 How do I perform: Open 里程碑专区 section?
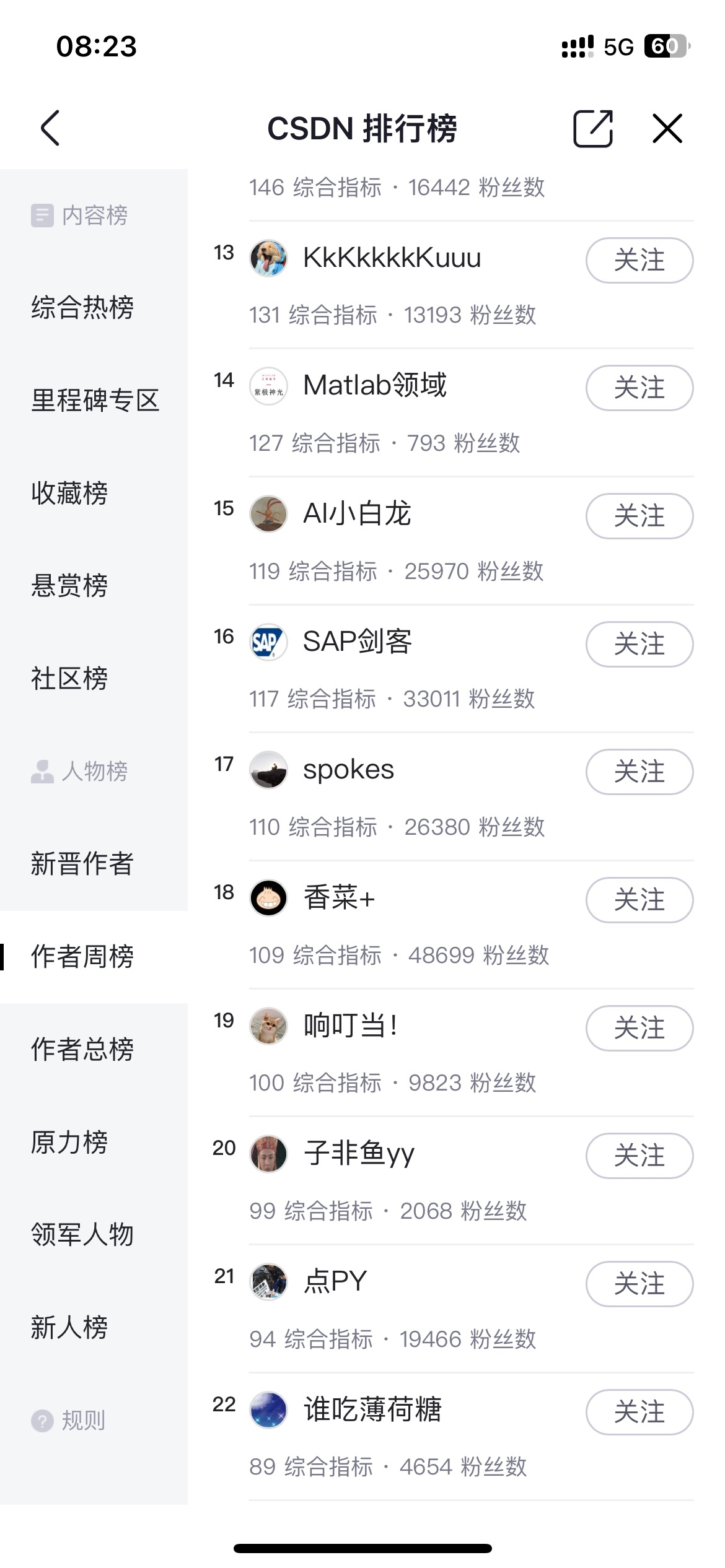[x=95, y=400]
